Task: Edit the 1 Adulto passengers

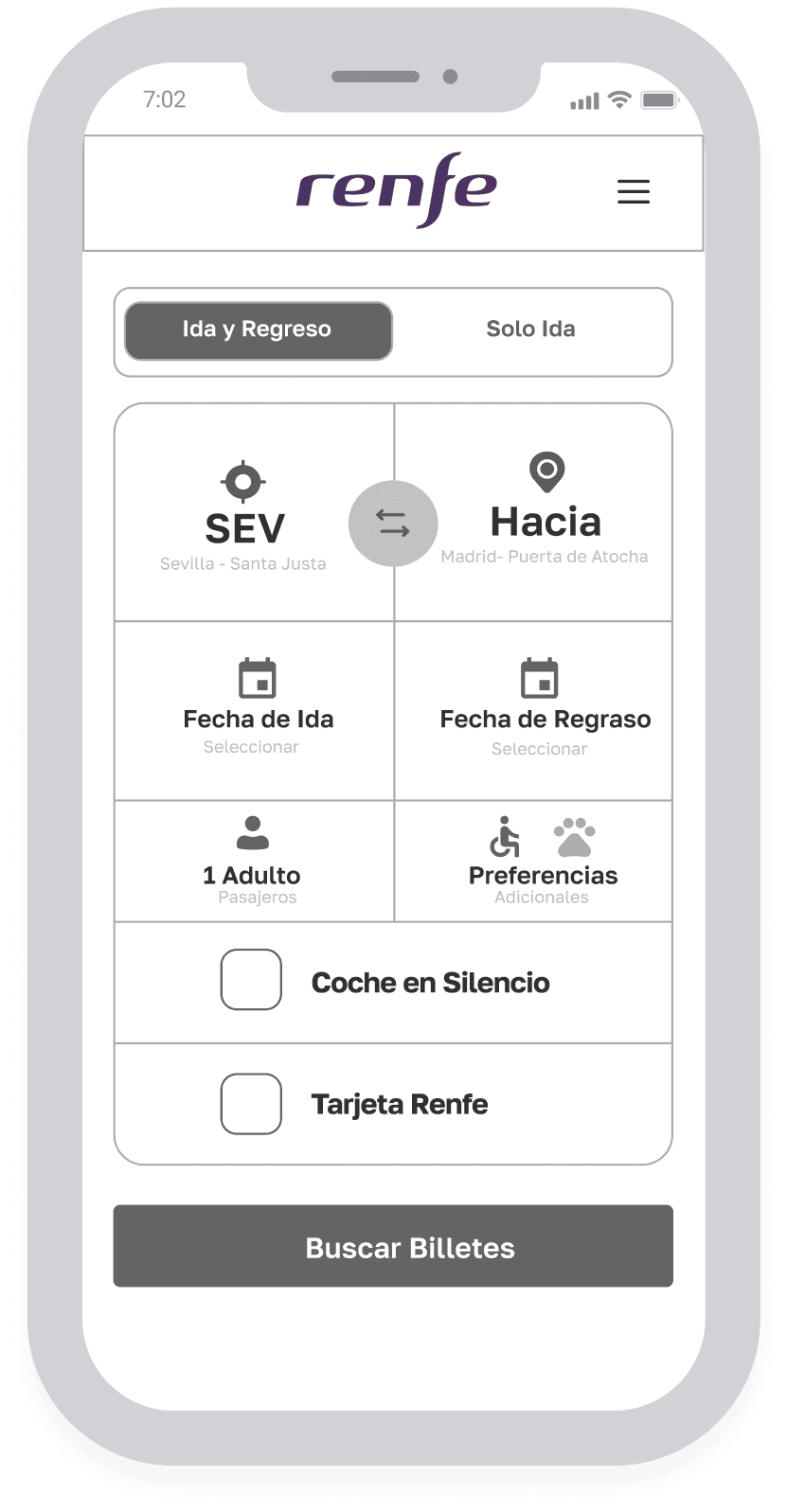Action: [x=255, y=862]
